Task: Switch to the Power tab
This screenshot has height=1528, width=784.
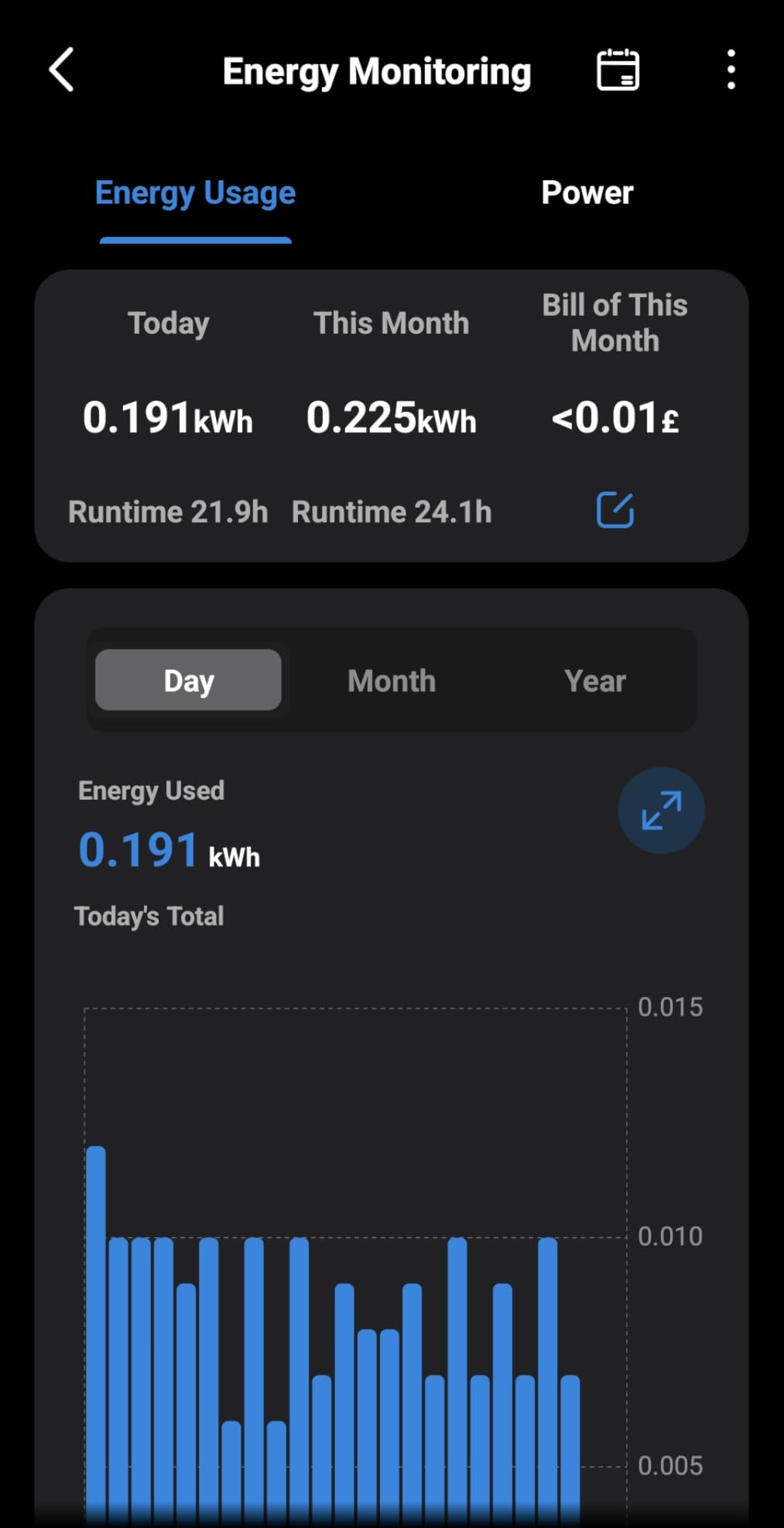Action: (x=587, y=193)
